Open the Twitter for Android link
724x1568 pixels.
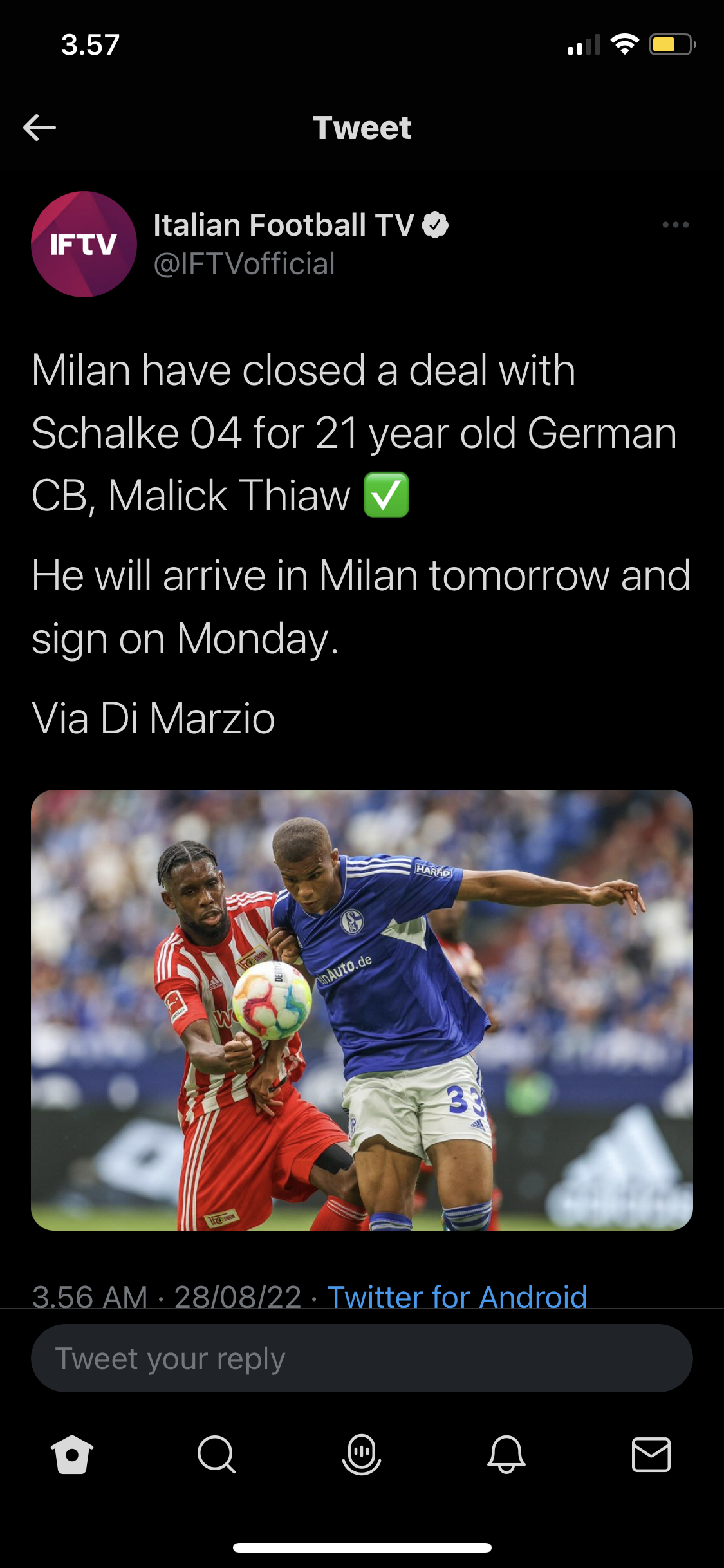tap(457, 1296)
